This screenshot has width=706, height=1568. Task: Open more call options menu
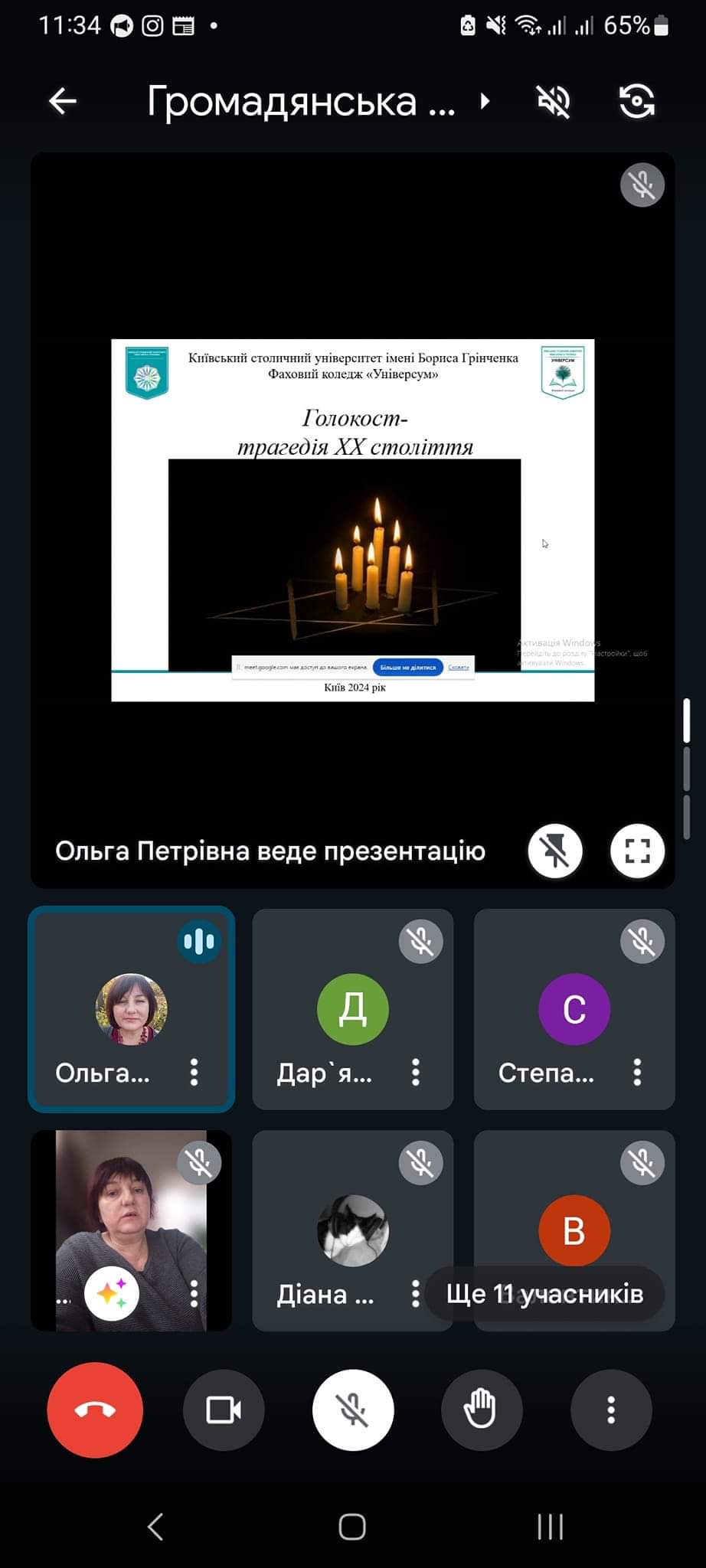coord(611,1410)
